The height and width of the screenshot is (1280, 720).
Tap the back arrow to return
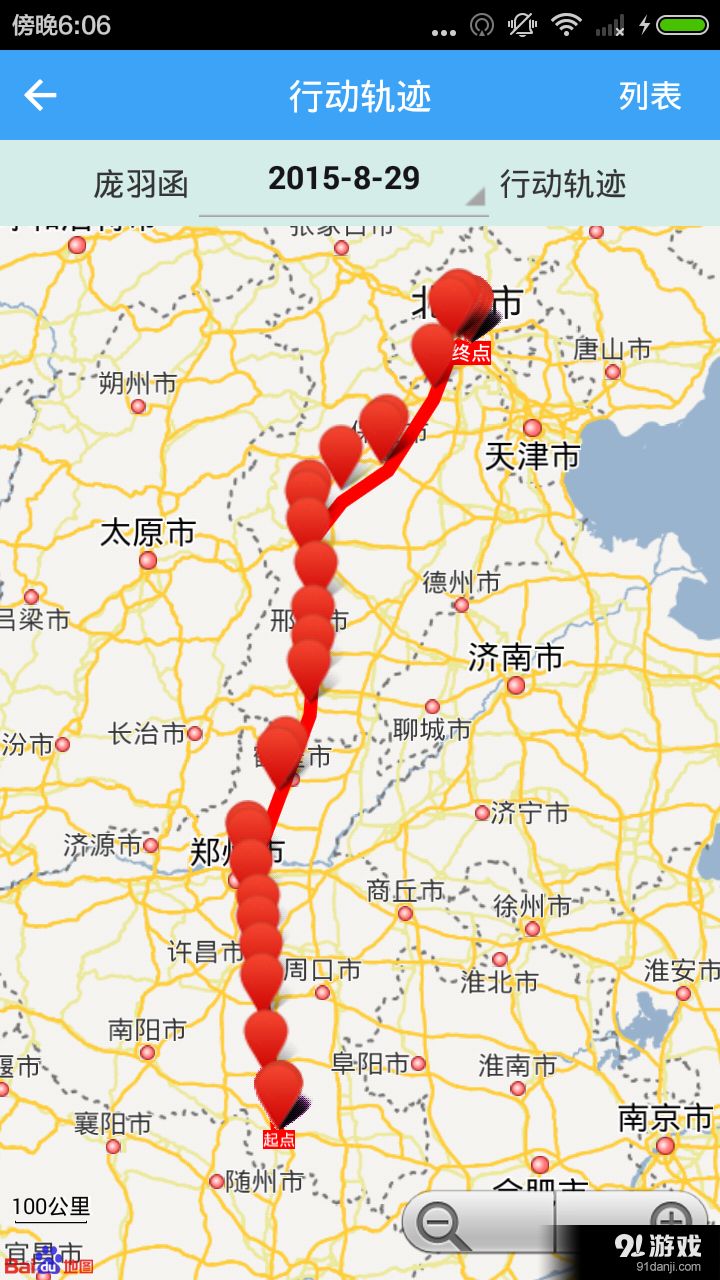(x=40, y=96)
